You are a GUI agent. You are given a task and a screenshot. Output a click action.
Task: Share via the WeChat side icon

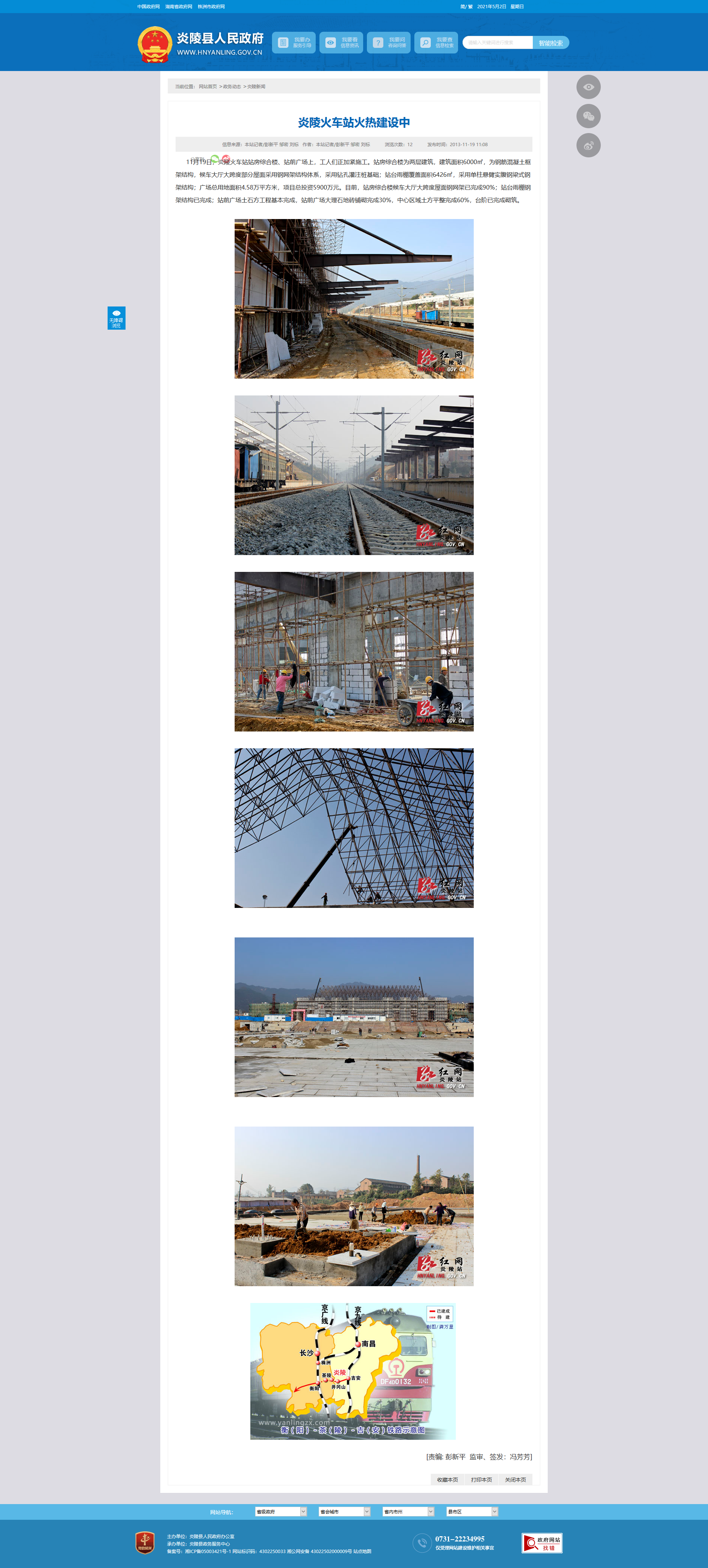588,116
